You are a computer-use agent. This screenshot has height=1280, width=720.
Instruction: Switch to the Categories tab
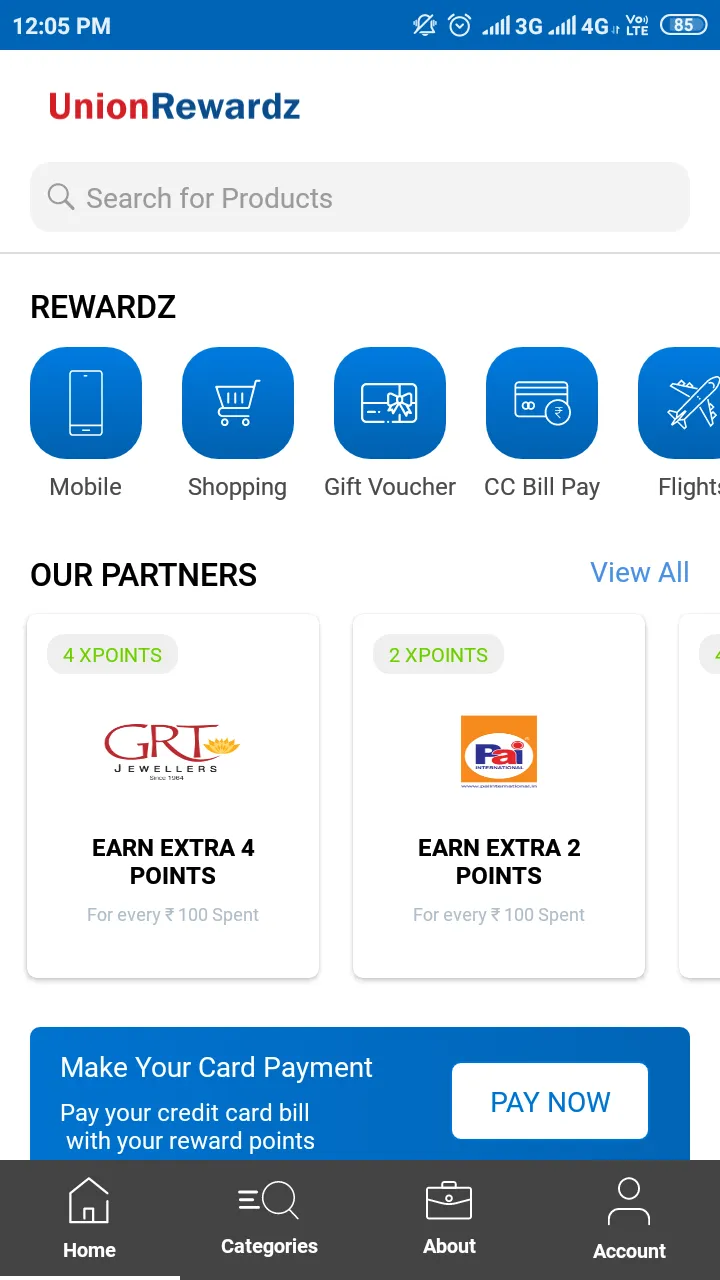click(x=269, y=1219)
